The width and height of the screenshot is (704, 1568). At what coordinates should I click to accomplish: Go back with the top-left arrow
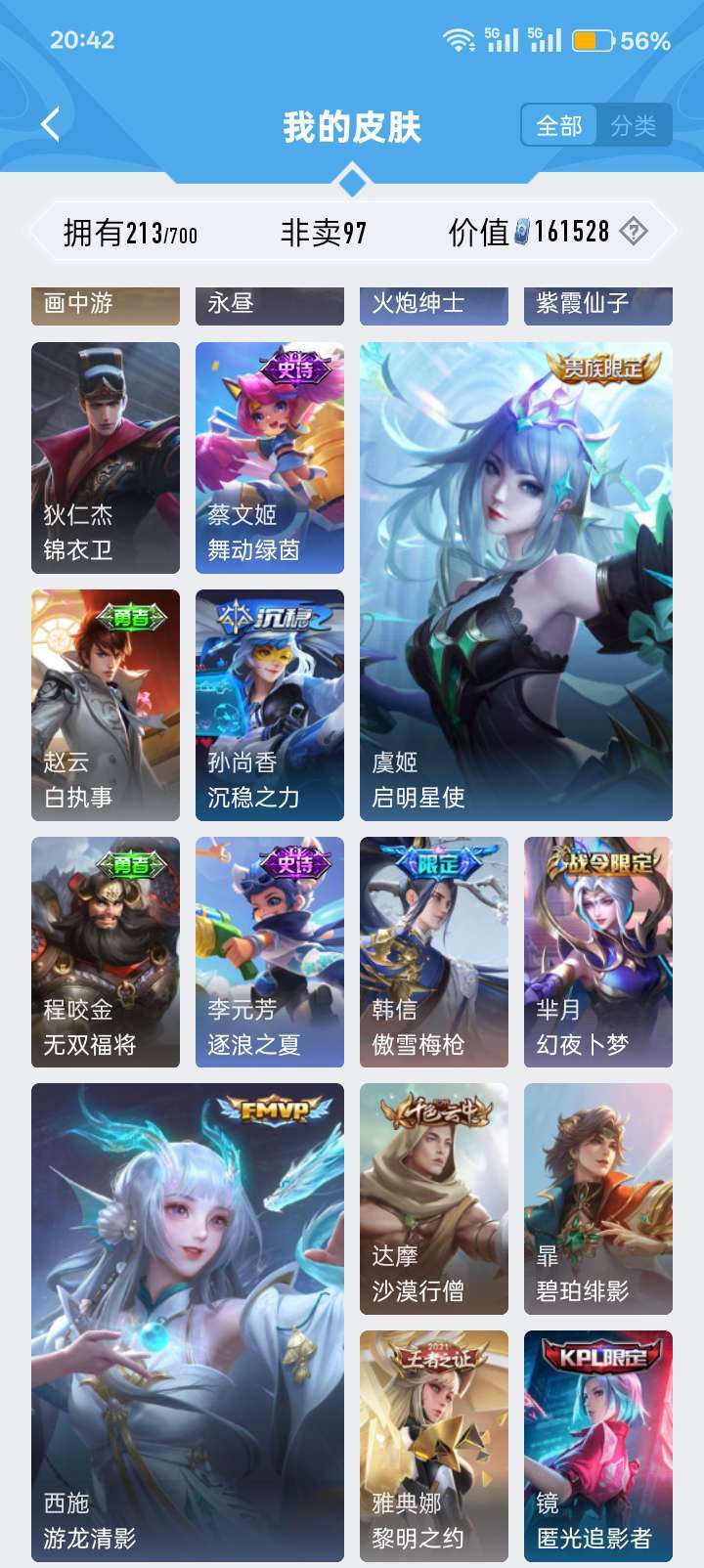[51, 125]
